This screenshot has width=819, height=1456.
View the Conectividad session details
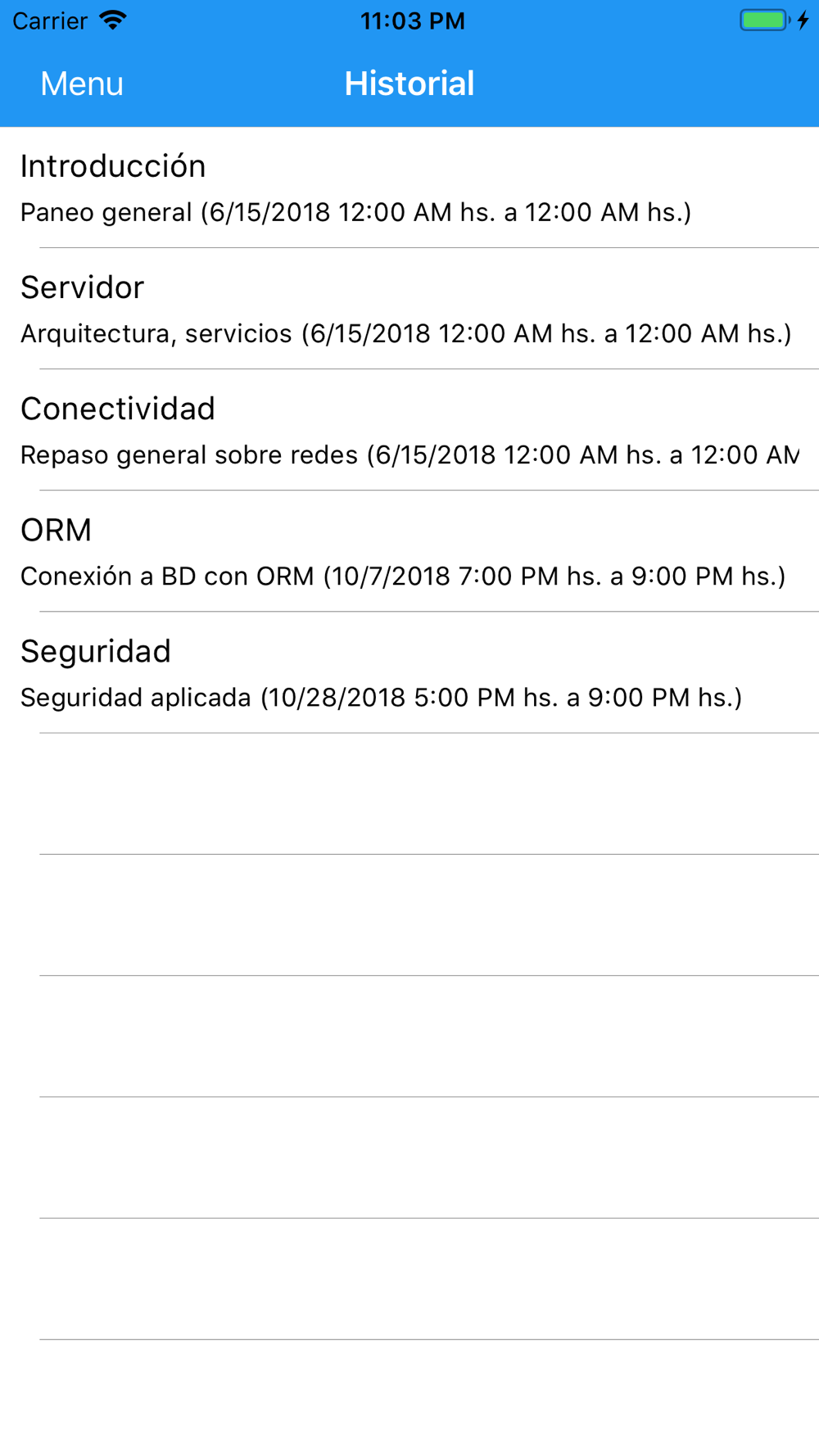tap(409, 431)
